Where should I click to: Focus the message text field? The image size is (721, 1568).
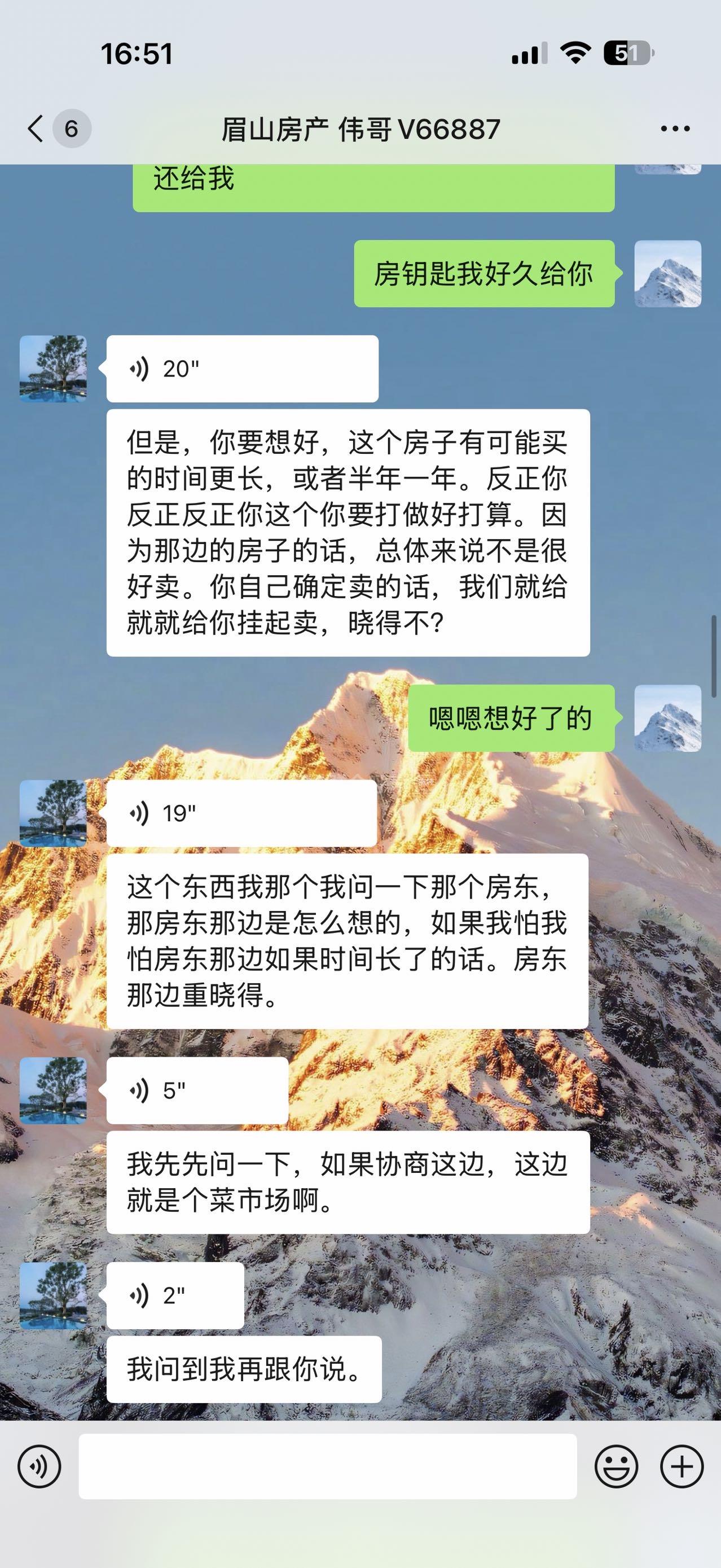[327, 1466]
